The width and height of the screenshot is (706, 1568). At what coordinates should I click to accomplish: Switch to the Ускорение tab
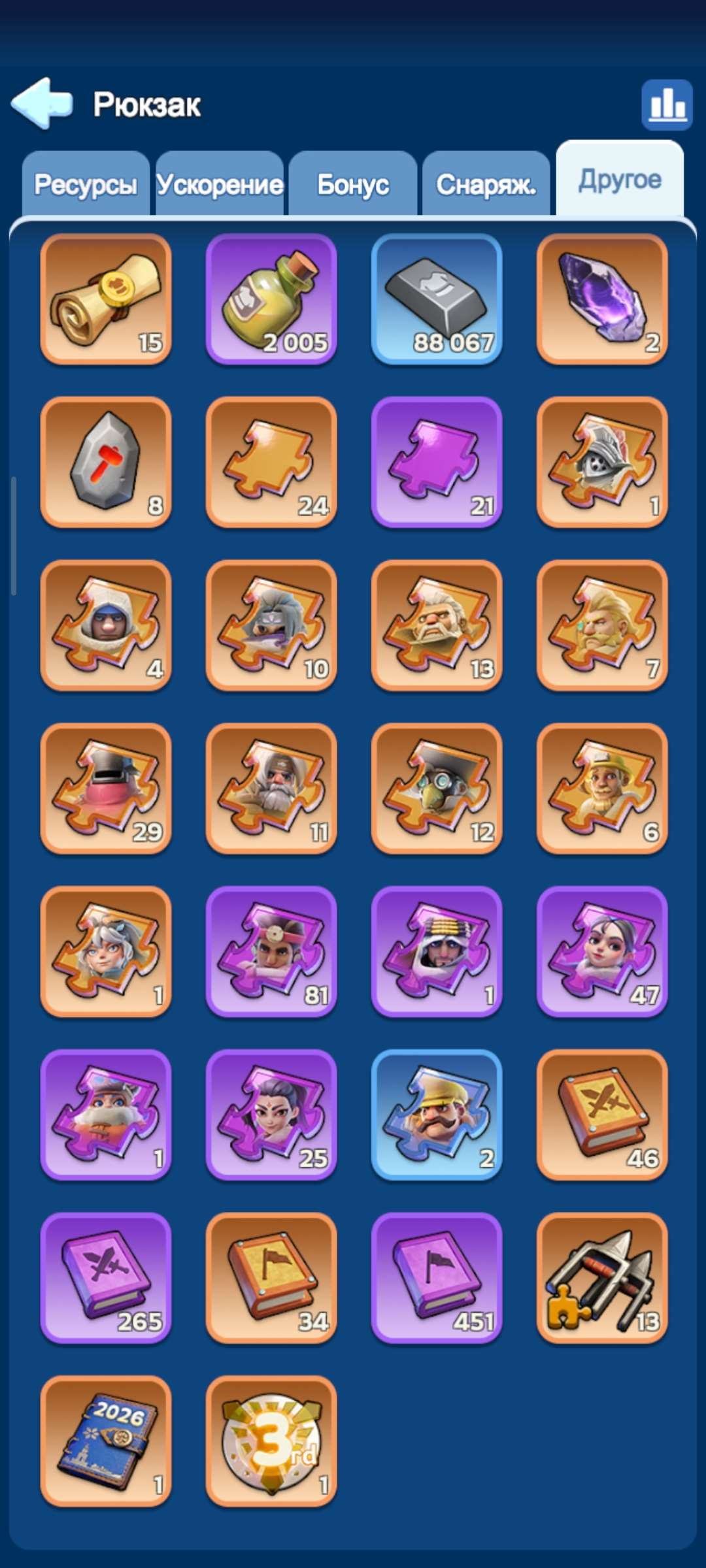(220, 184)
